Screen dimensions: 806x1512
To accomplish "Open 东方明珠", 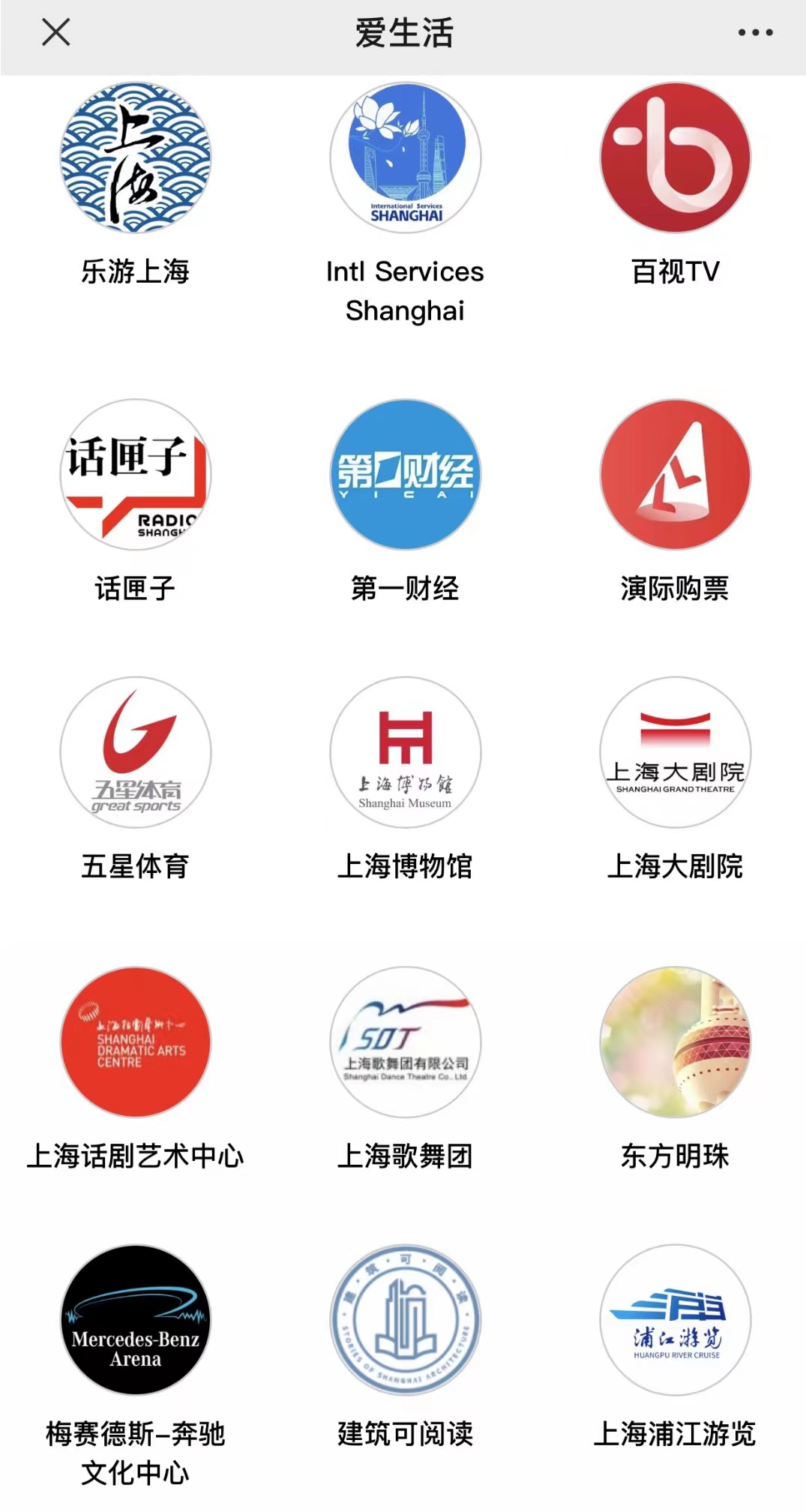I will click(x=676, y=1042).
